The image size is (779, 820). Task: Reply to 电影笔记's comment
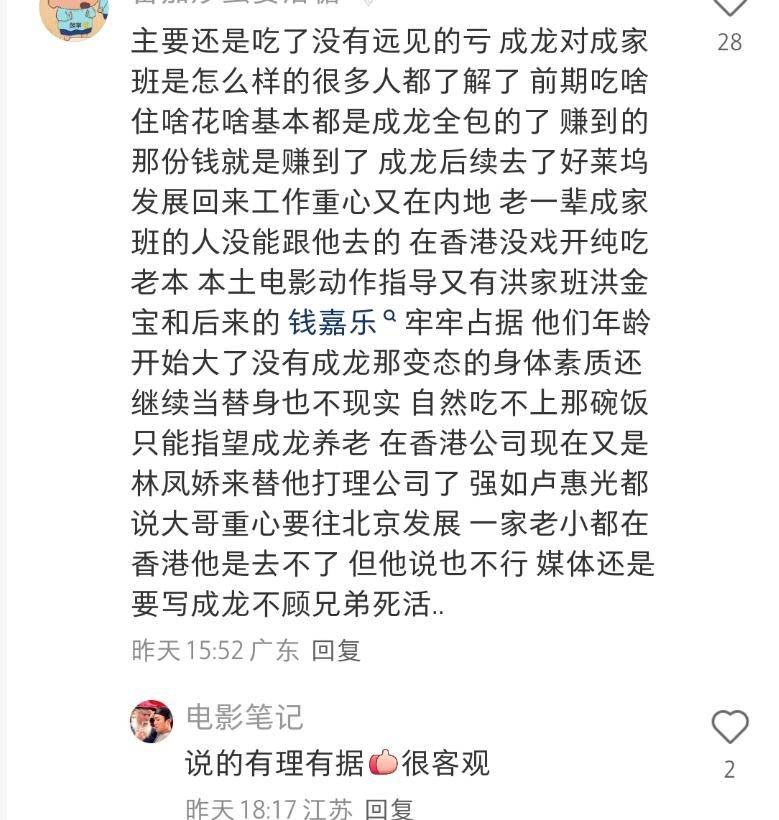[389, 807]
